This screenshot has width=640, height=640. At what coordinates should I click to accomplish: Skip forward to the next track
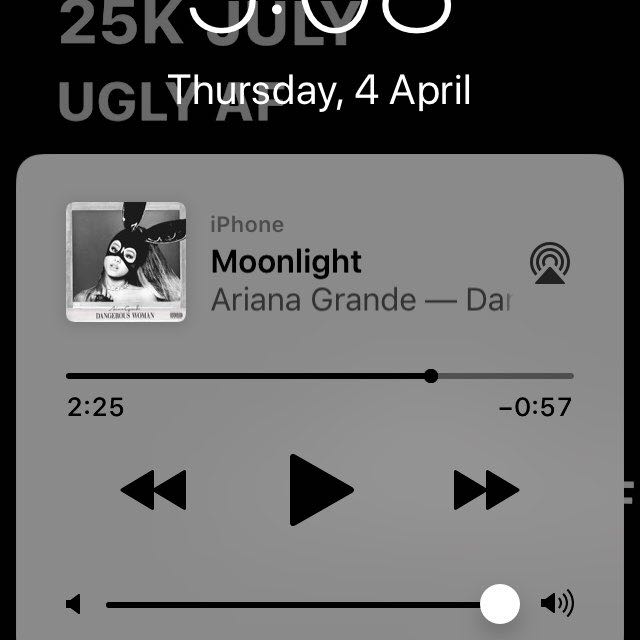pyautogui.click(x=486, y=490)
